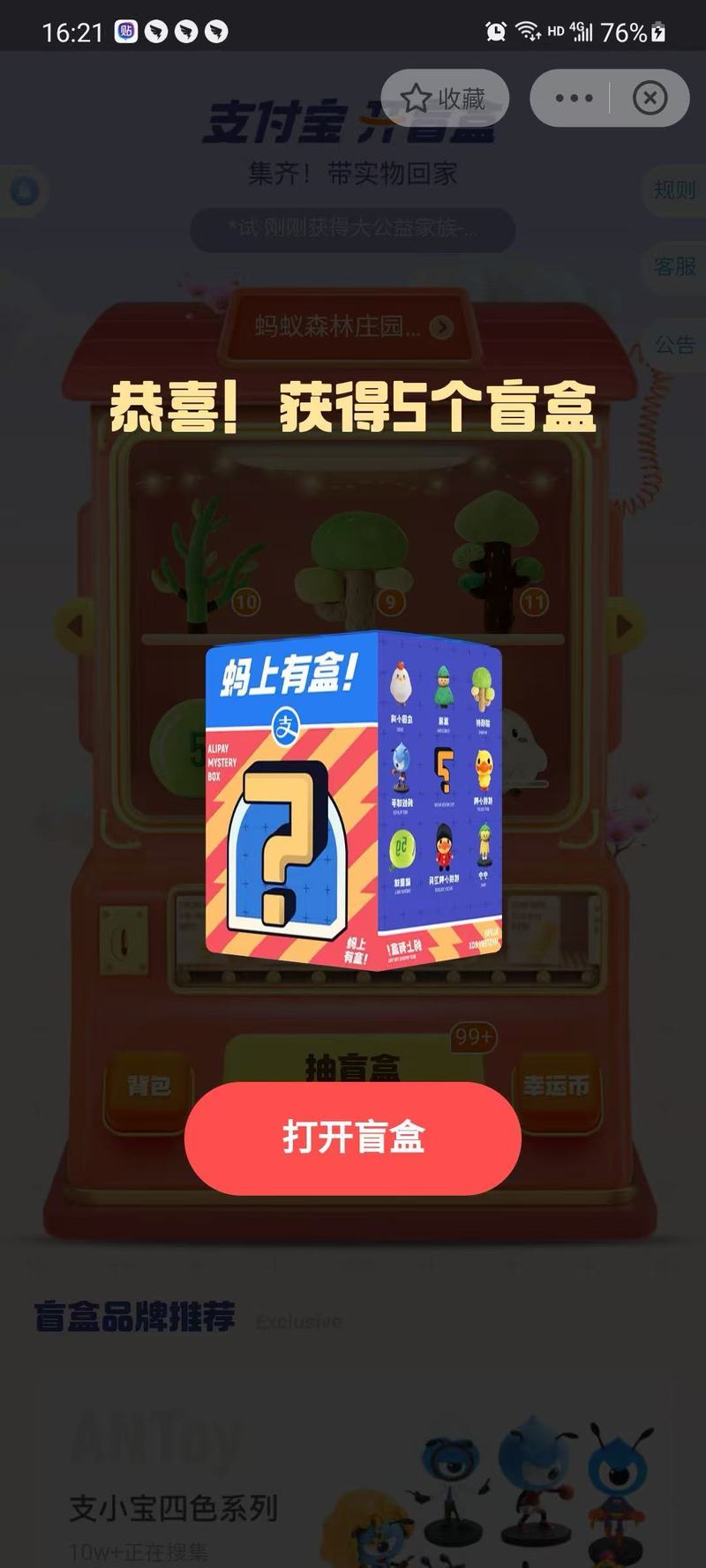Open the three-dot more options menu
Image resolution: width=706 pixels, height=1568 pixels.
tap(574, 98)
